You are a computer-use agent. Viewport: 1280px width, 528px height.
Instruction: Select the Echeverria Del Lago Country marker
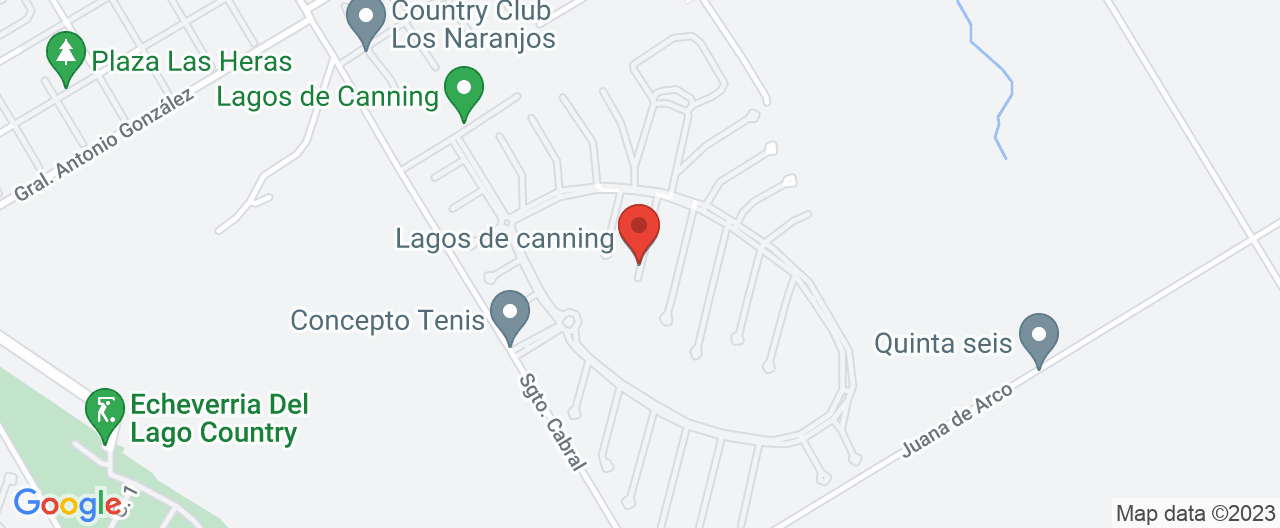[x=105, y=414]
